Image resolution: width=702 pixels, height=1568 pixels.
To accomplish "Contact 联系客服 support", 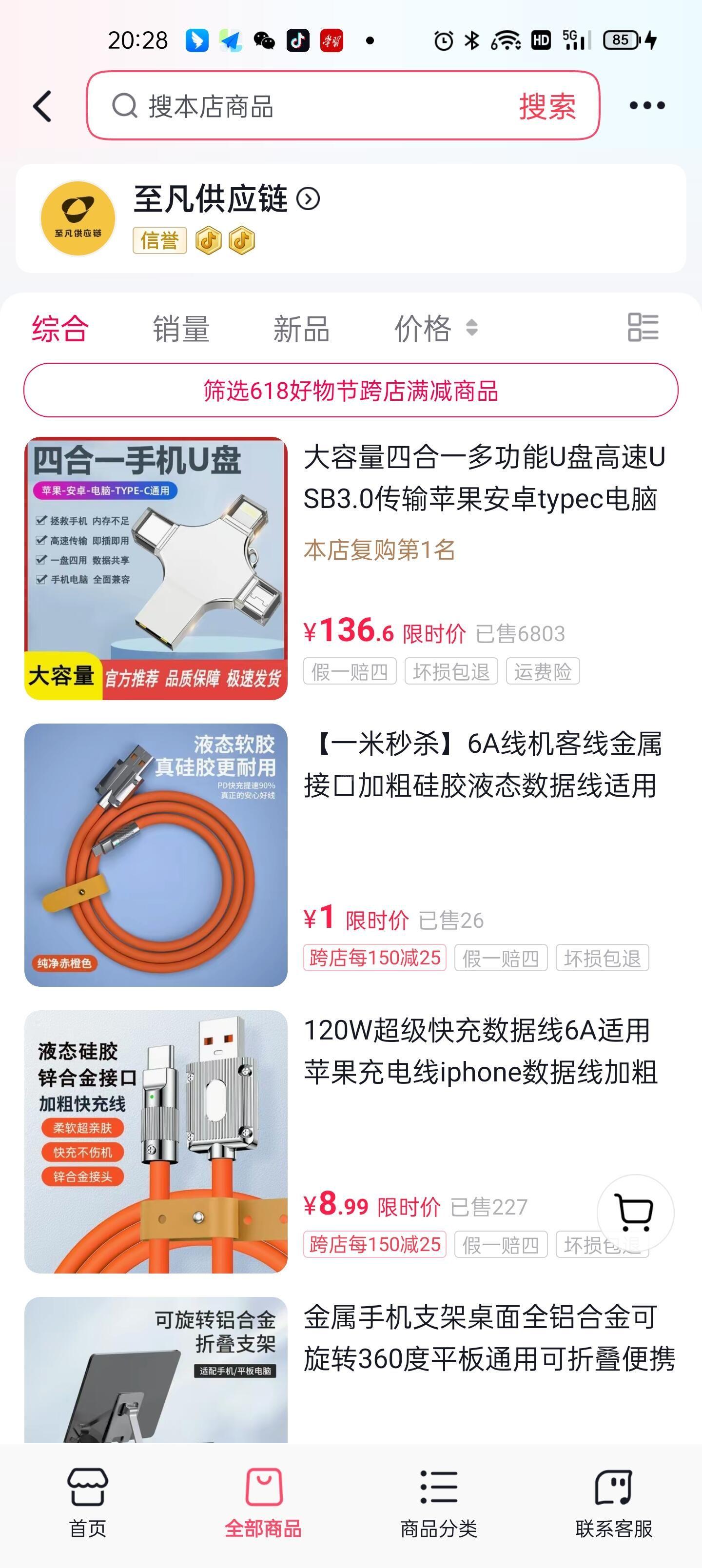I will 614,1501.
